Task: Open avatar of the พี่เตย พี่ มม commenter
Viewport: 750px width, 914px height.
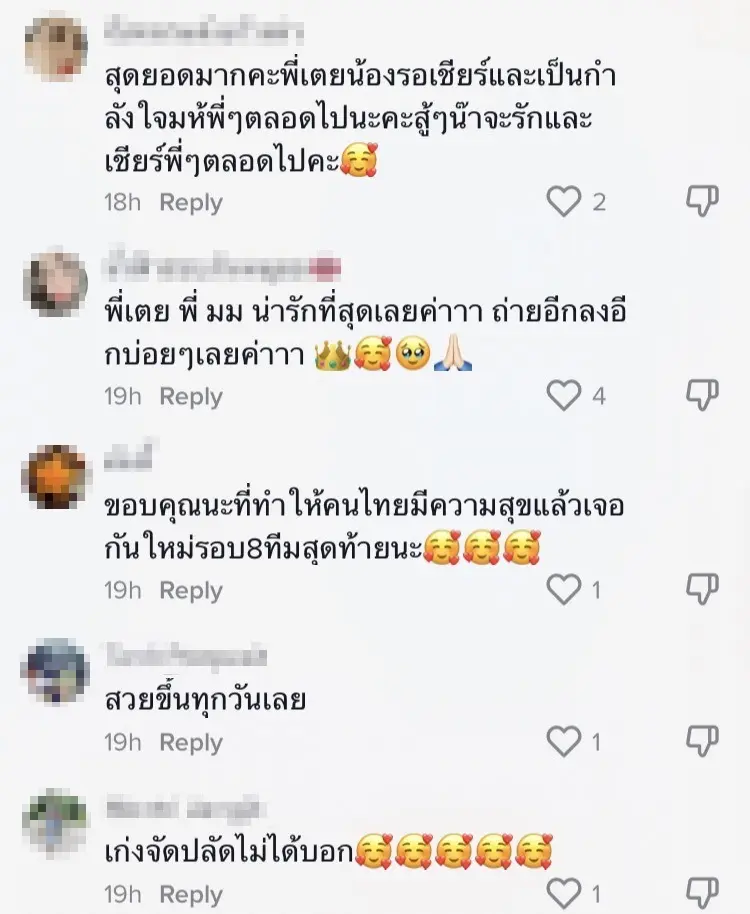Action: 55,283
